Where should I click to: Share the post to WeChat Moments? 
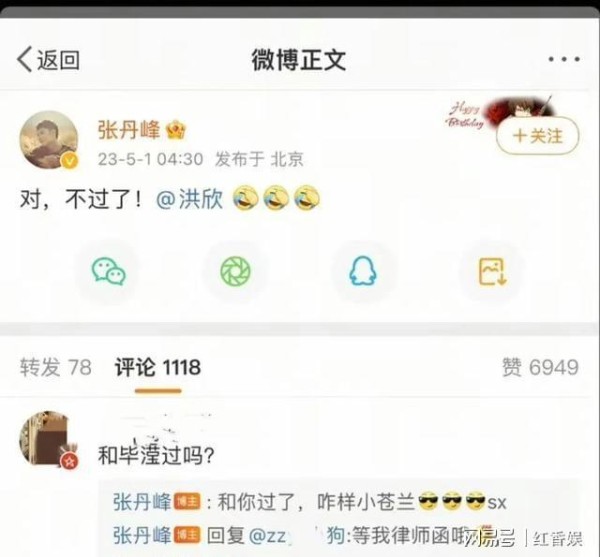pyautogui.click(x=236, y=271)
